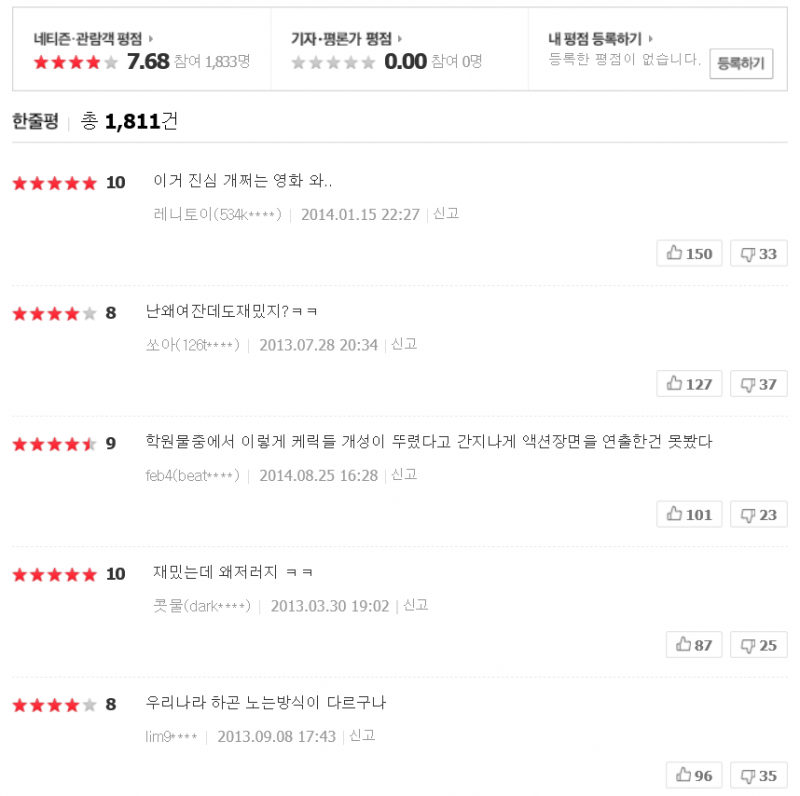This screenshot has height=796, width=800.
Task: Report 쏘아's review via 신고
Action: 403,344
